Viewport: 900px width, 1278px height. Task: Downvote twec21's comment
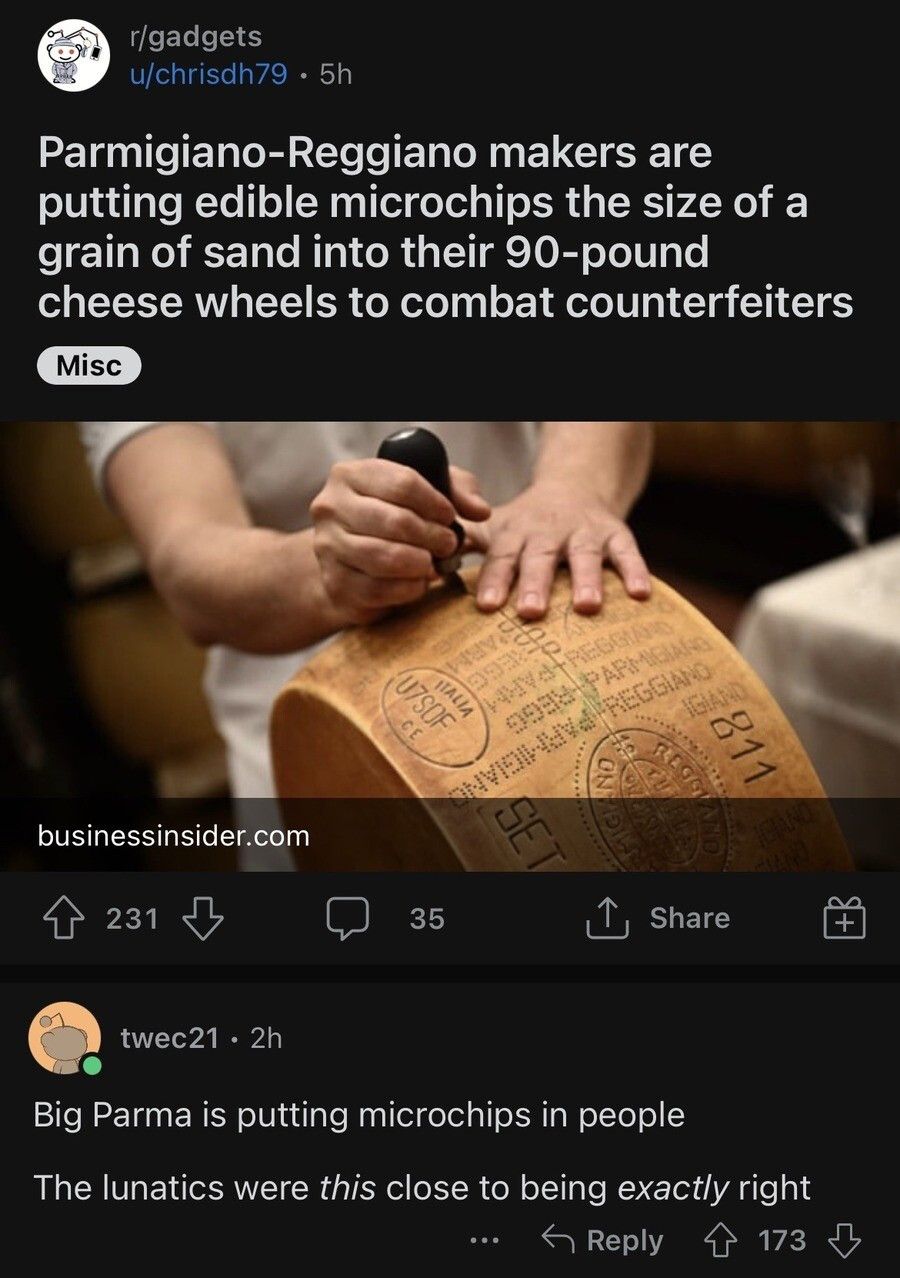click(844, 1241)
